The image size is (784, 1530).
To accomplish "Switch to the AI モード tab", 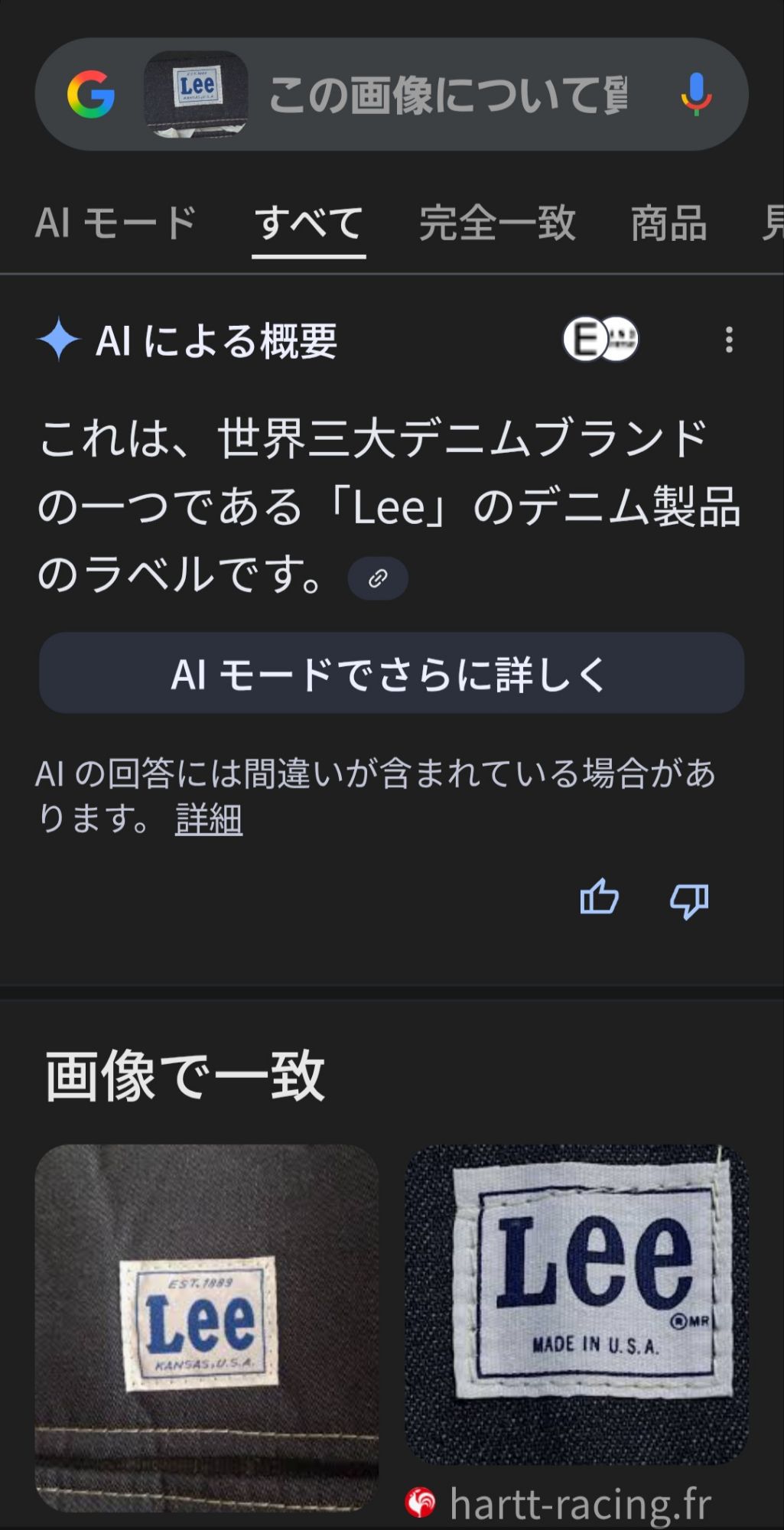I will 116,223.
